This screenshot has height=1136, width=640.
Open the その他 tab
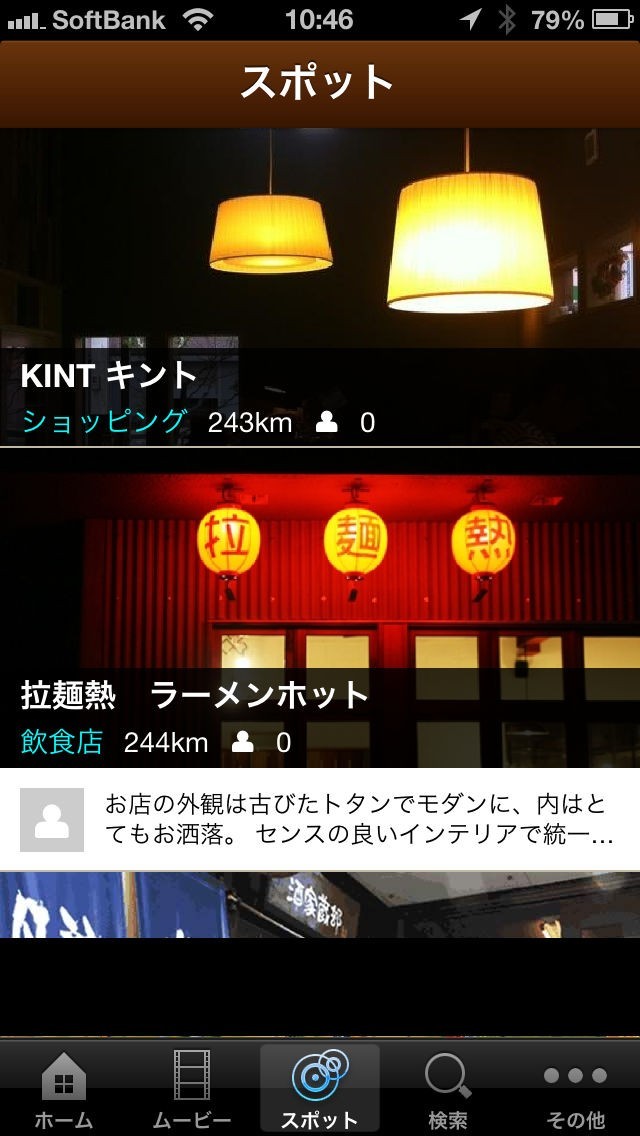[576, 1090]
